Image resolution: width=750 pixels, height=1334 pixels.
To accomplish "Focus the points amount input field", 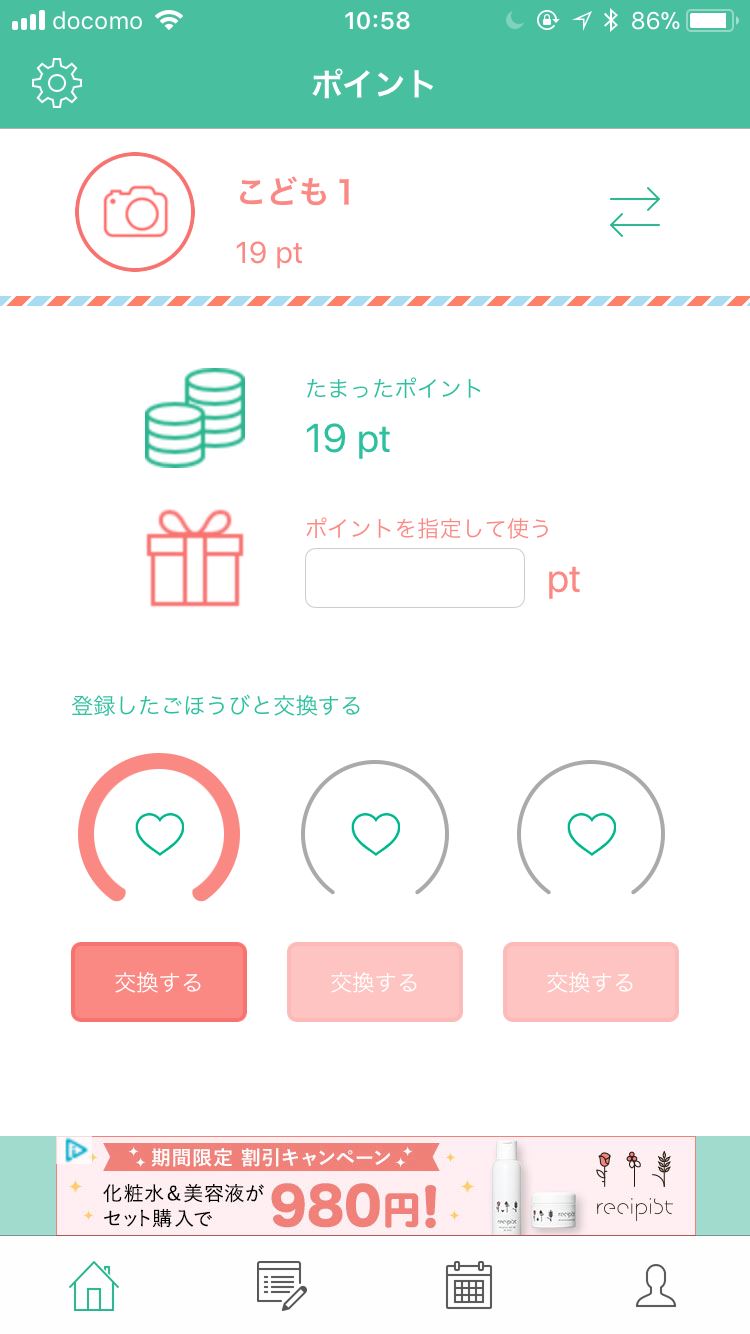I will tap(414, 578).
